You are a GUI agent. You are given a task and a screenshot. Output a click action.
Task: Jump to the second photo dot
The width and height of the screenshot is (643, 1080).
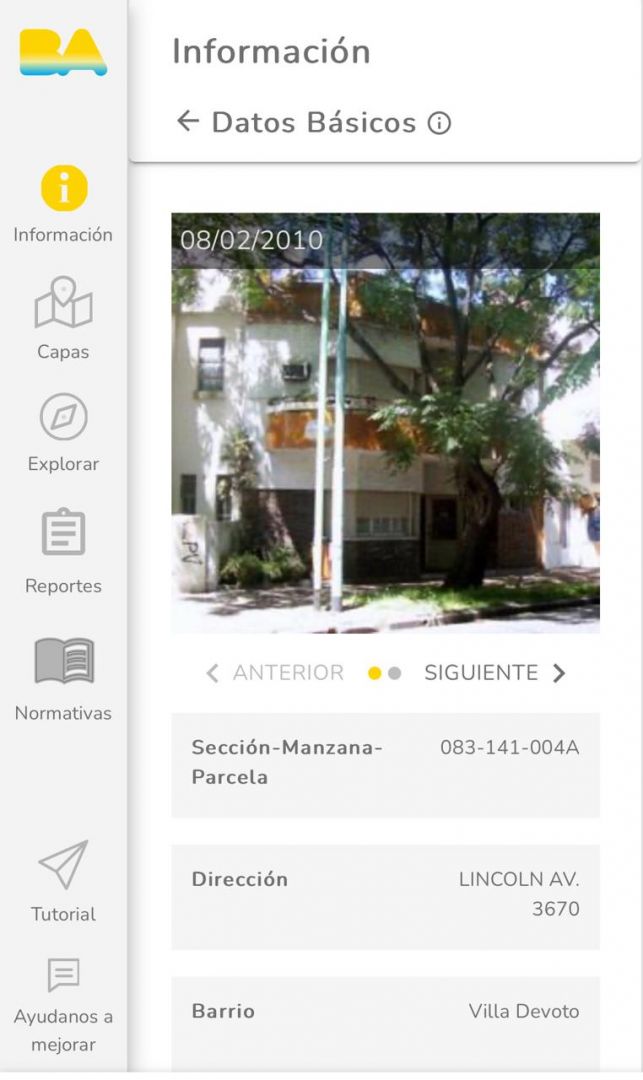(395, 673)
